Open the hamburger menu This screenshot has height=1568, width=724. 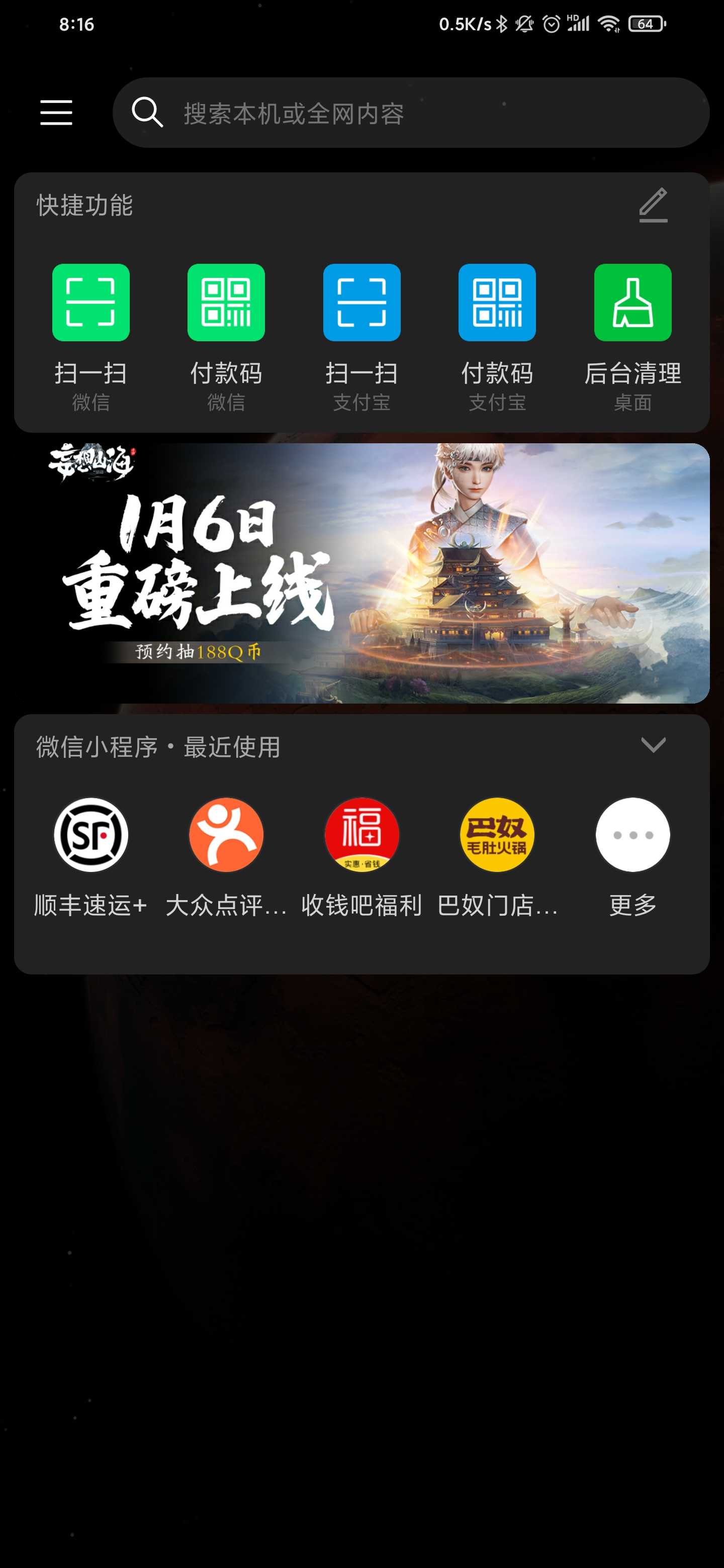[56, 113]
